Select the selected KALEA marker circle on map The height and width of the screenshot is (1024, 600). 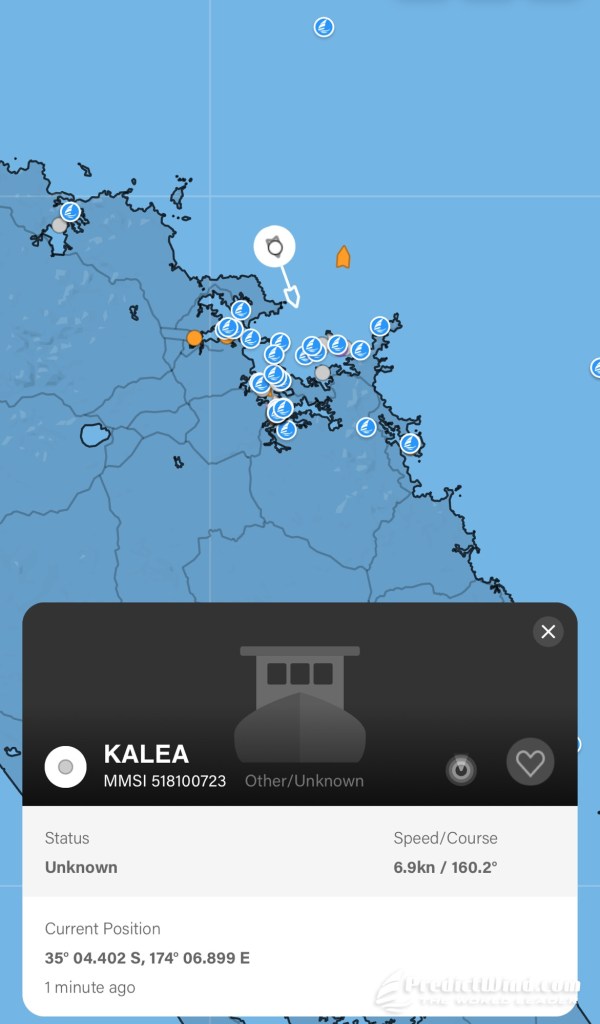tap(275, 246)
